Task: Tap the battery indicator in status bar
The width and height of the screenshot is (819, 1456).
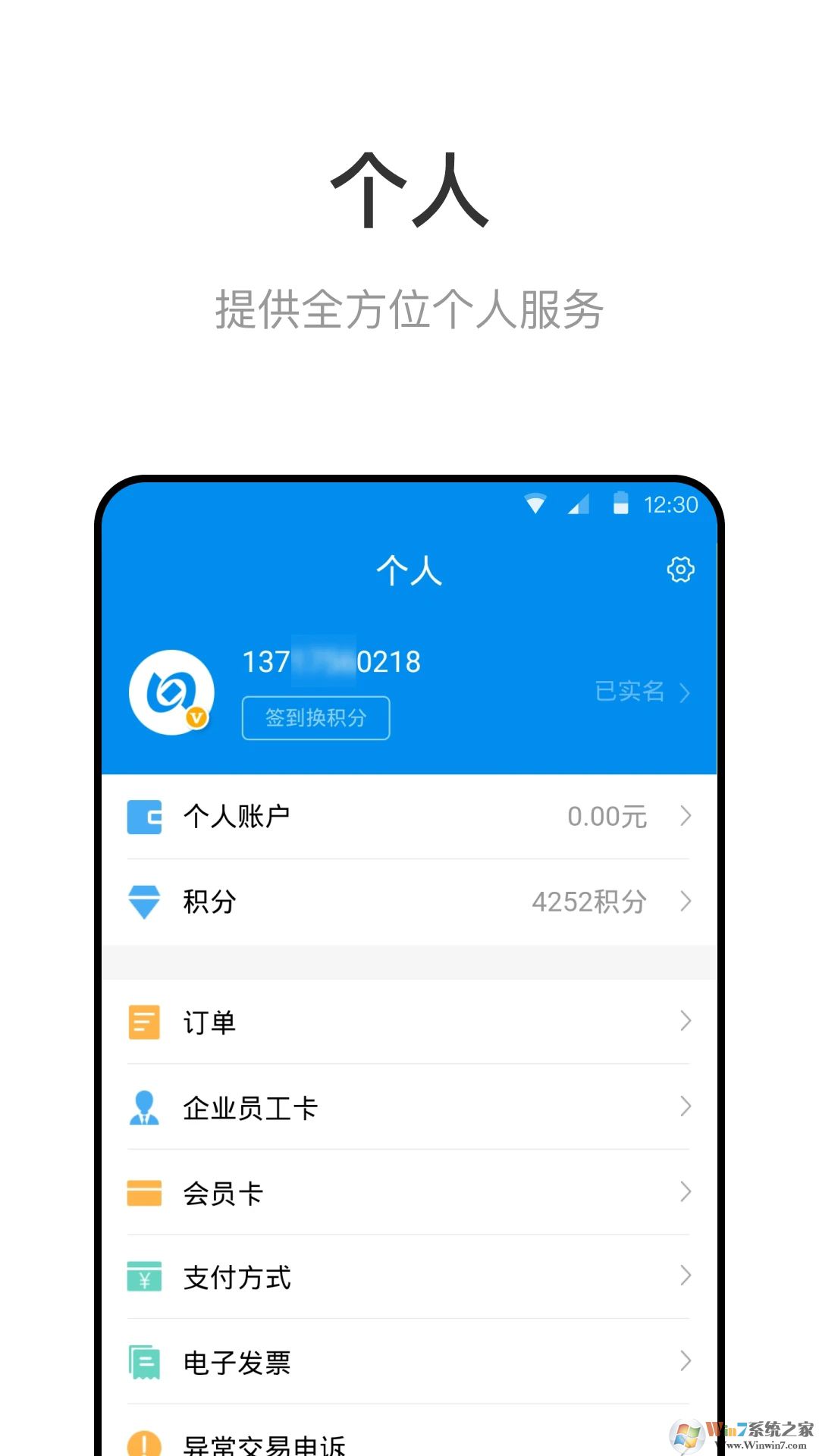Action: coord(620,504)
